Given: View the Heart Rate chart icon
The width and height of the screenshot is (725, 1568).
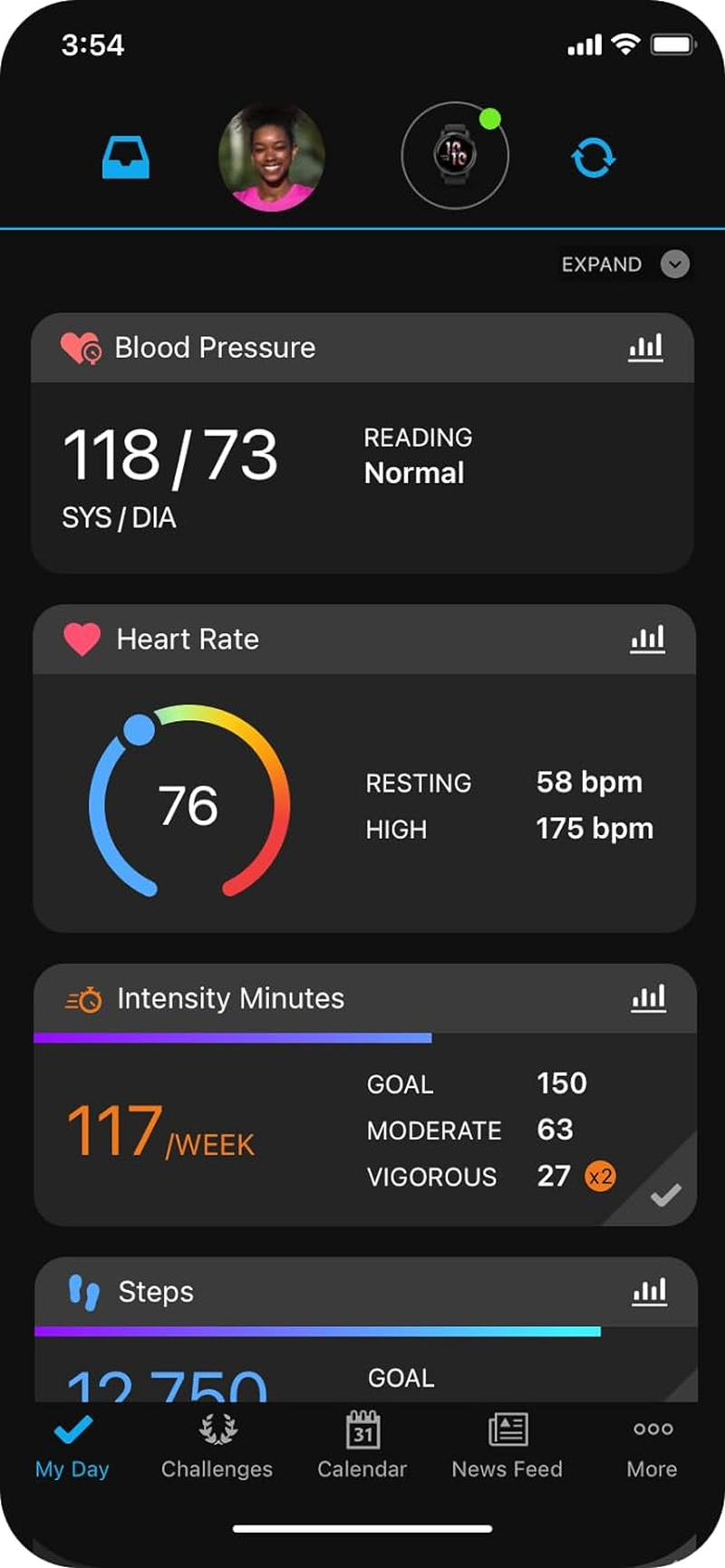Looking at the screenshot, I should coord(648,640).
